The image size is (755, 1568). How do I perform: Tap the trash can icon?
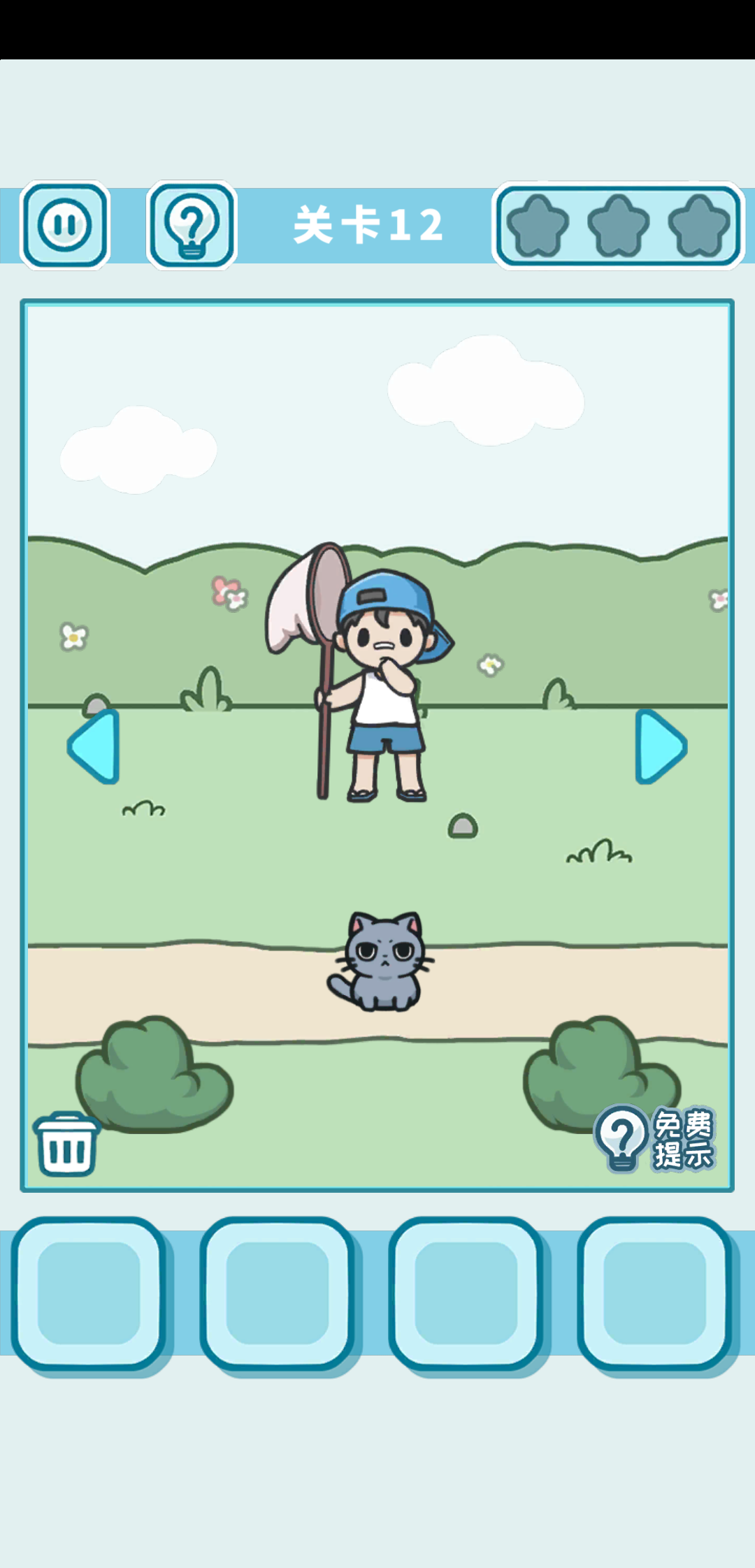tap(66, 1145)
